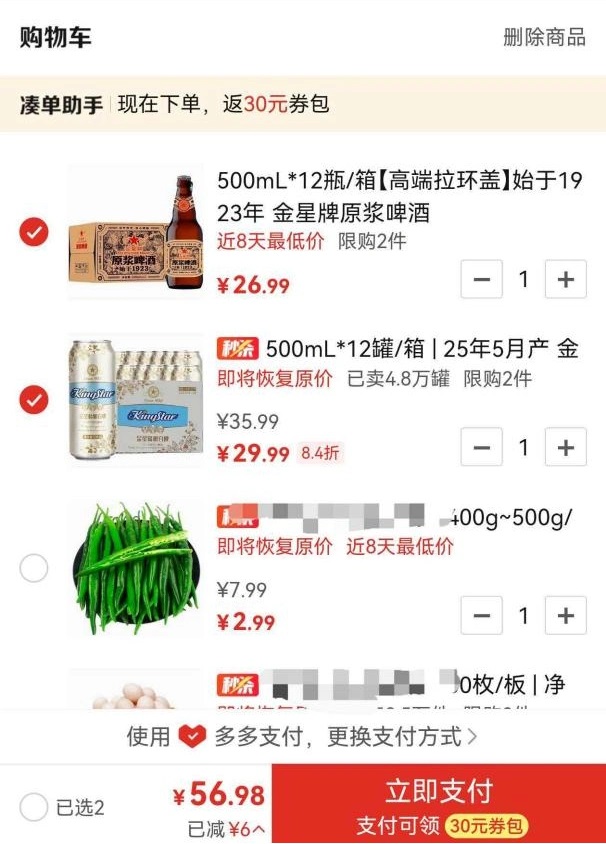Open the 金星牌原浆啤酒 product image
The height and width of the screenshot is (844, 606).
135,233
